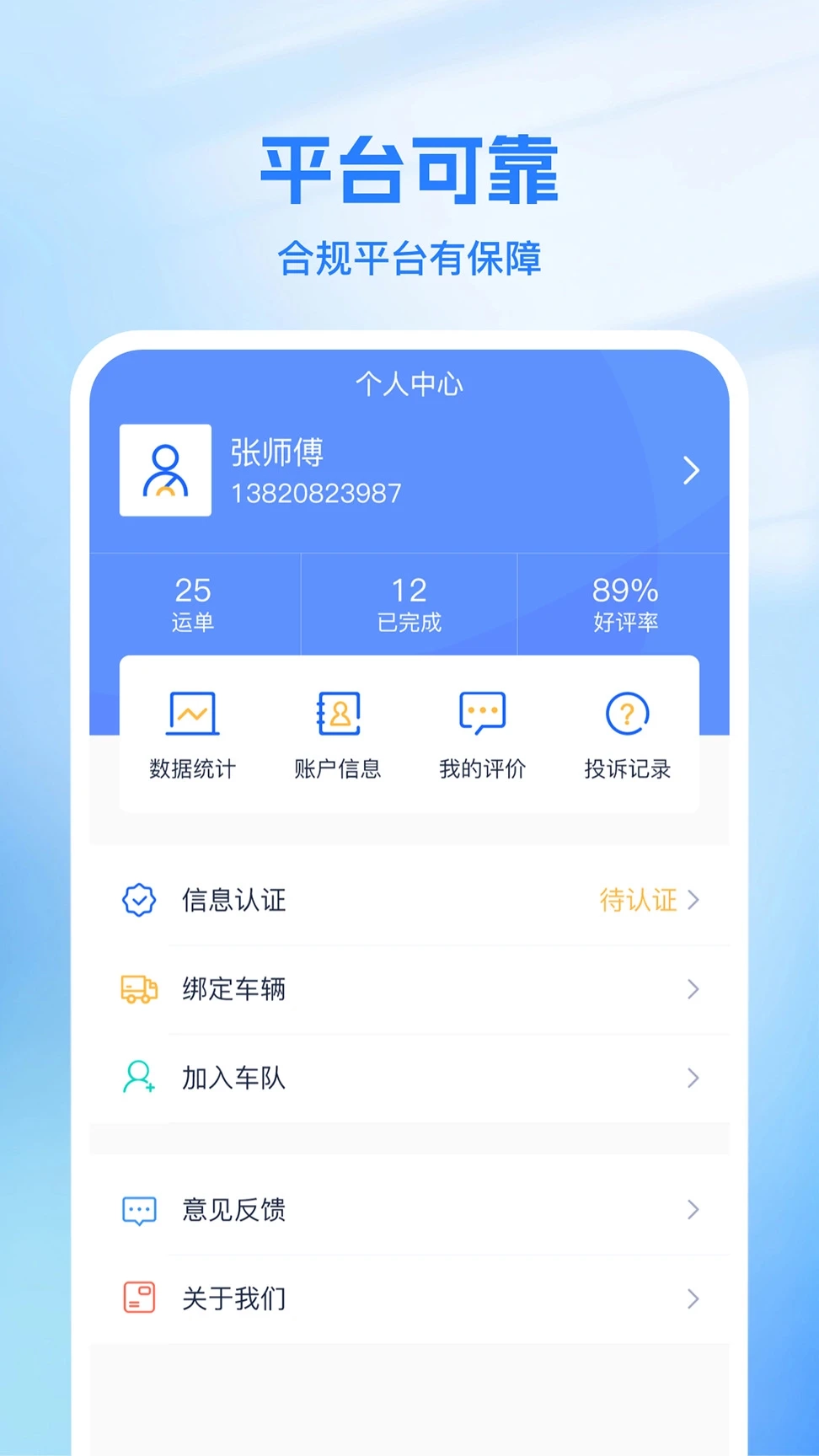This screenshot has height=1456, width=819.
Task: View 投诉记录 complaint records icon
Action: [626, 712]
